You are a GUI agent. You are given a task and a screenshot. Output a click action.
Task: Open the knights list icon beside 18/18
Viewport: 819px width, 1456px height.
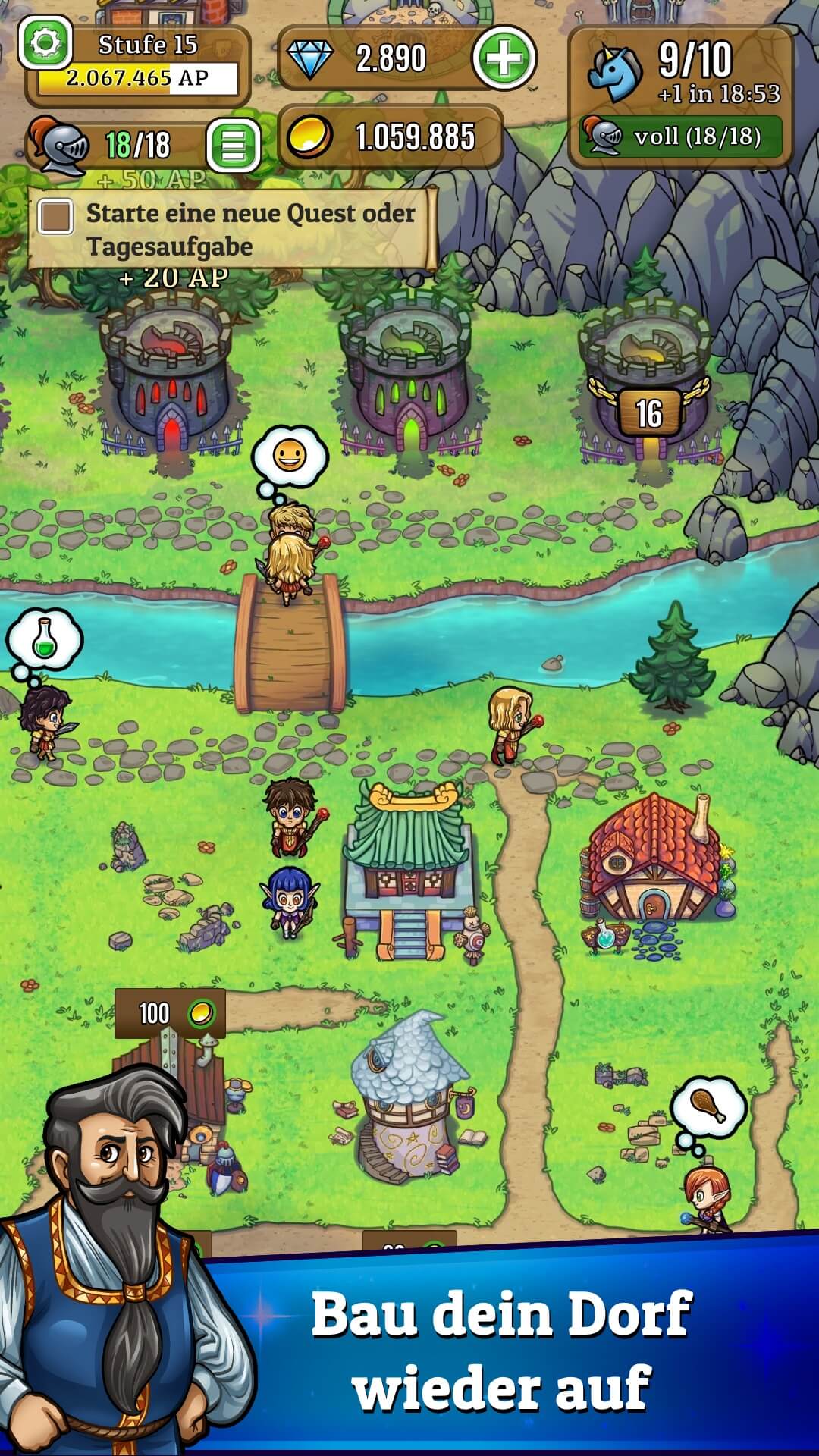click(233, 144)
